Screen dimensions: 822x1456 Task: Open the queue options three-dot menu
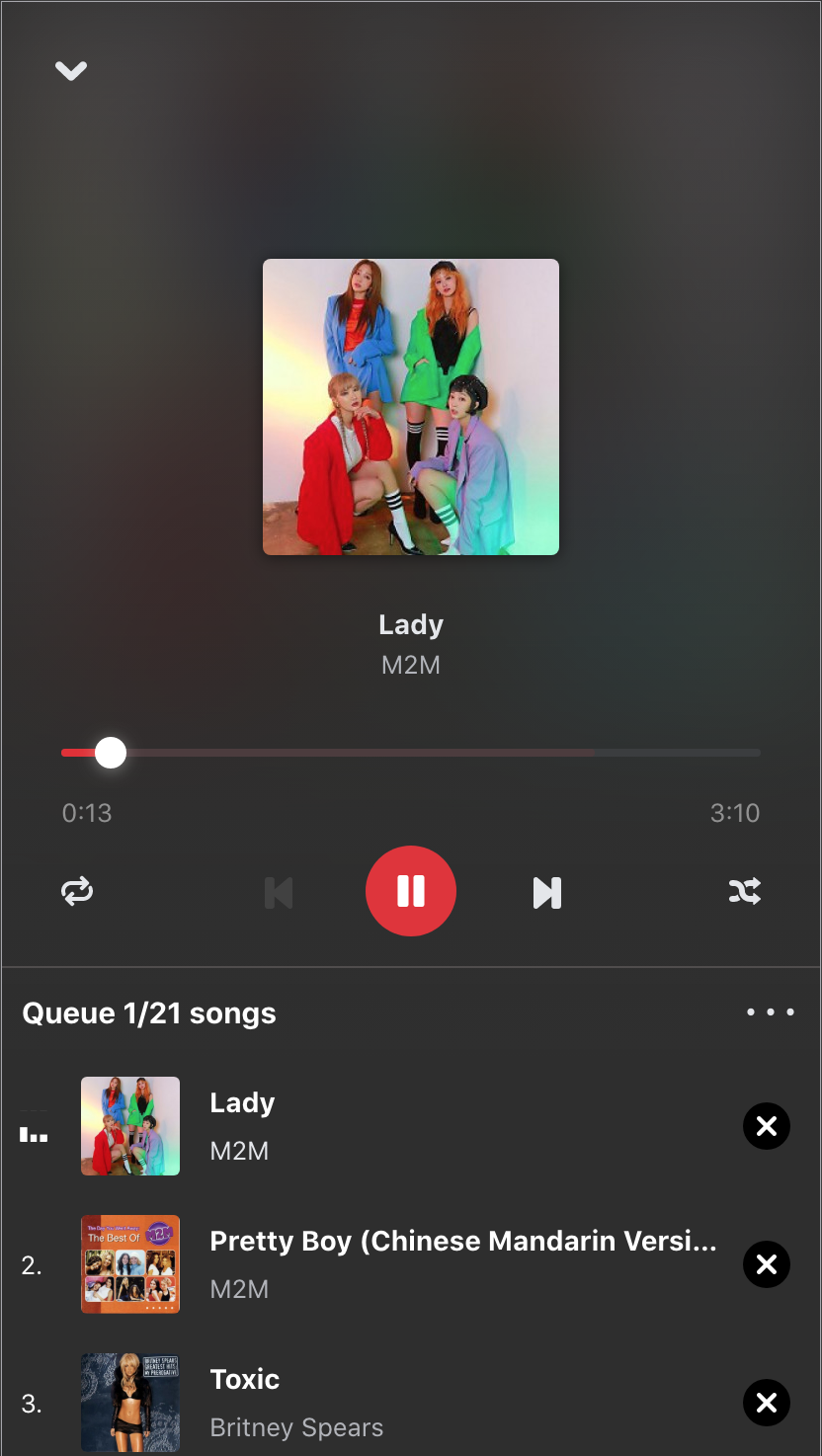[x=771, y=1012]
